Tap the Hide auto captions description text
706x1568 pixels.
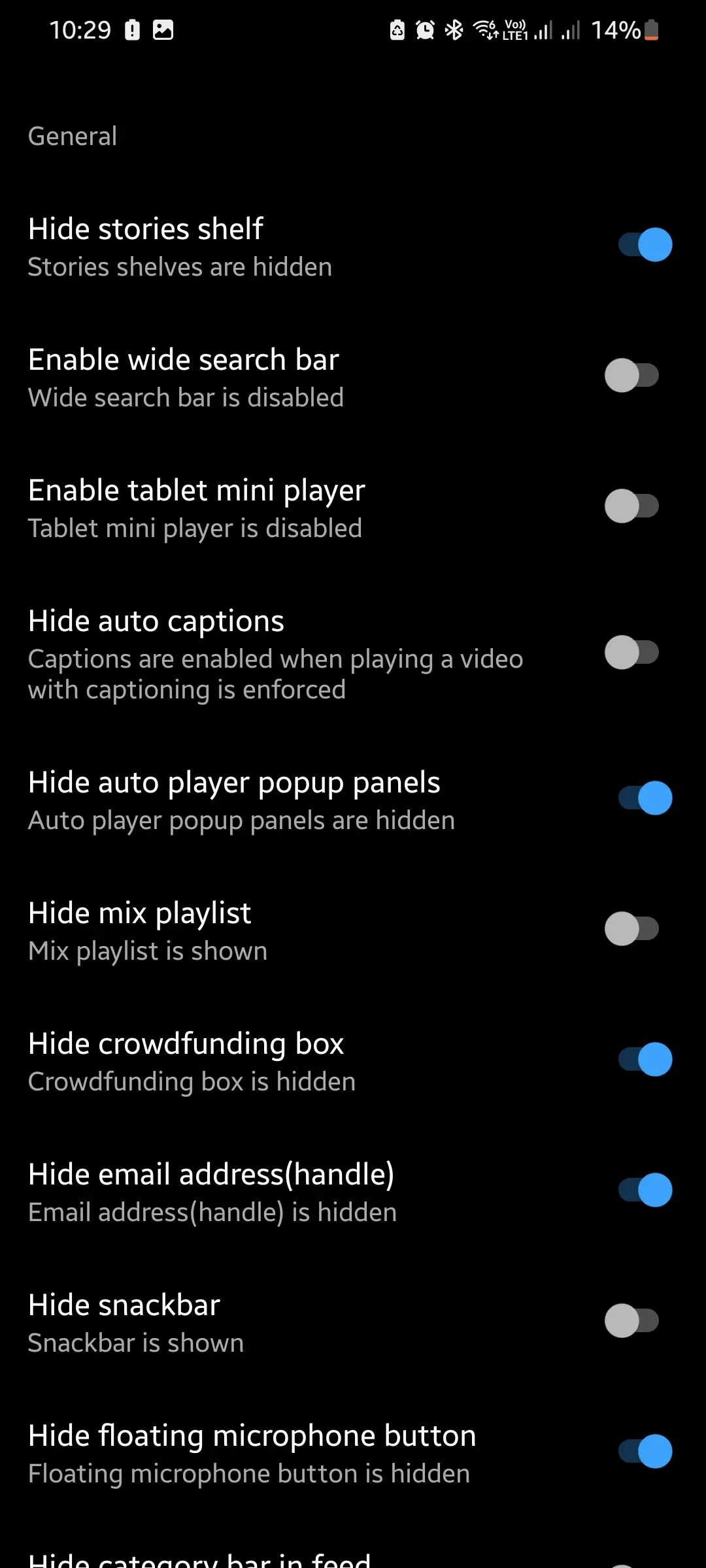275,673
